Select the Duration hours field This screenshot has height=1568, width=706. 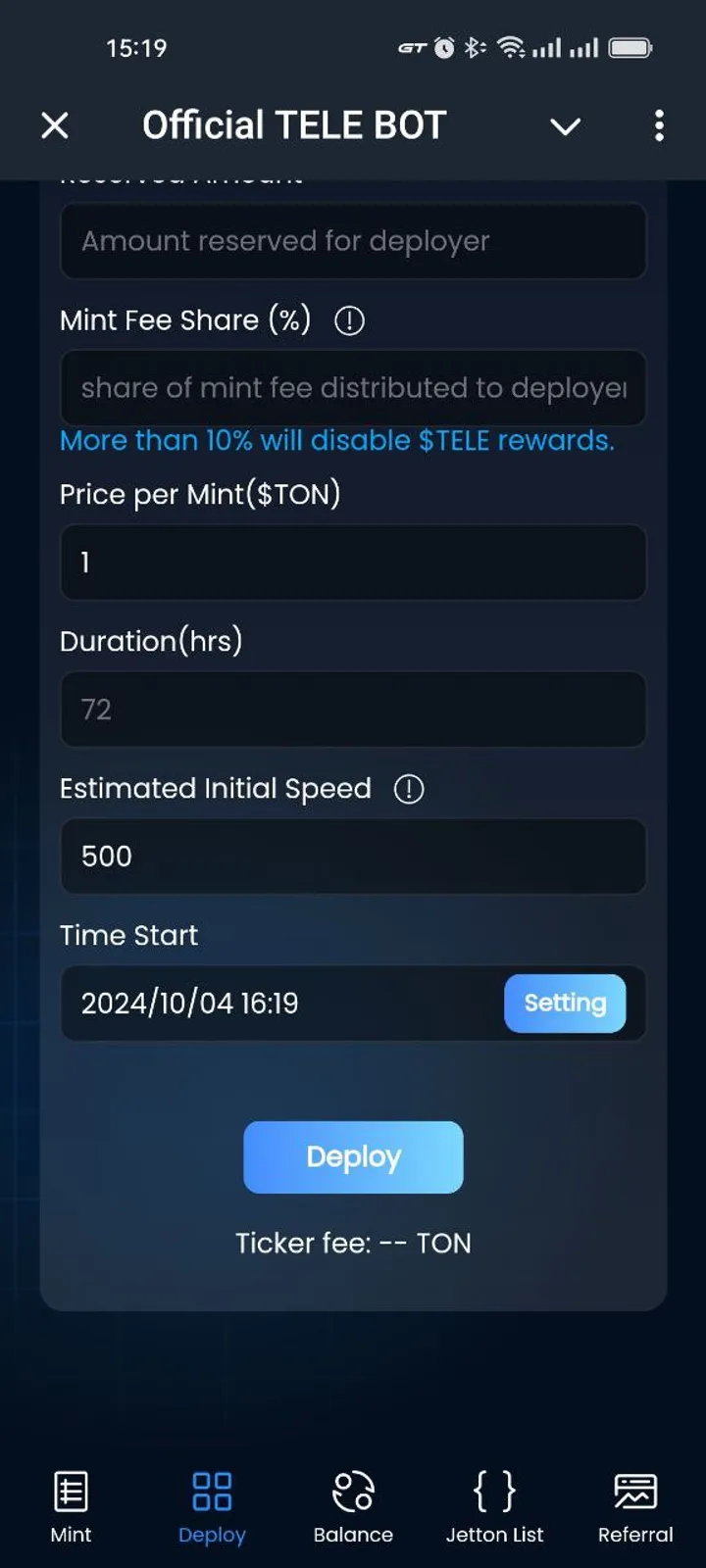353,710
